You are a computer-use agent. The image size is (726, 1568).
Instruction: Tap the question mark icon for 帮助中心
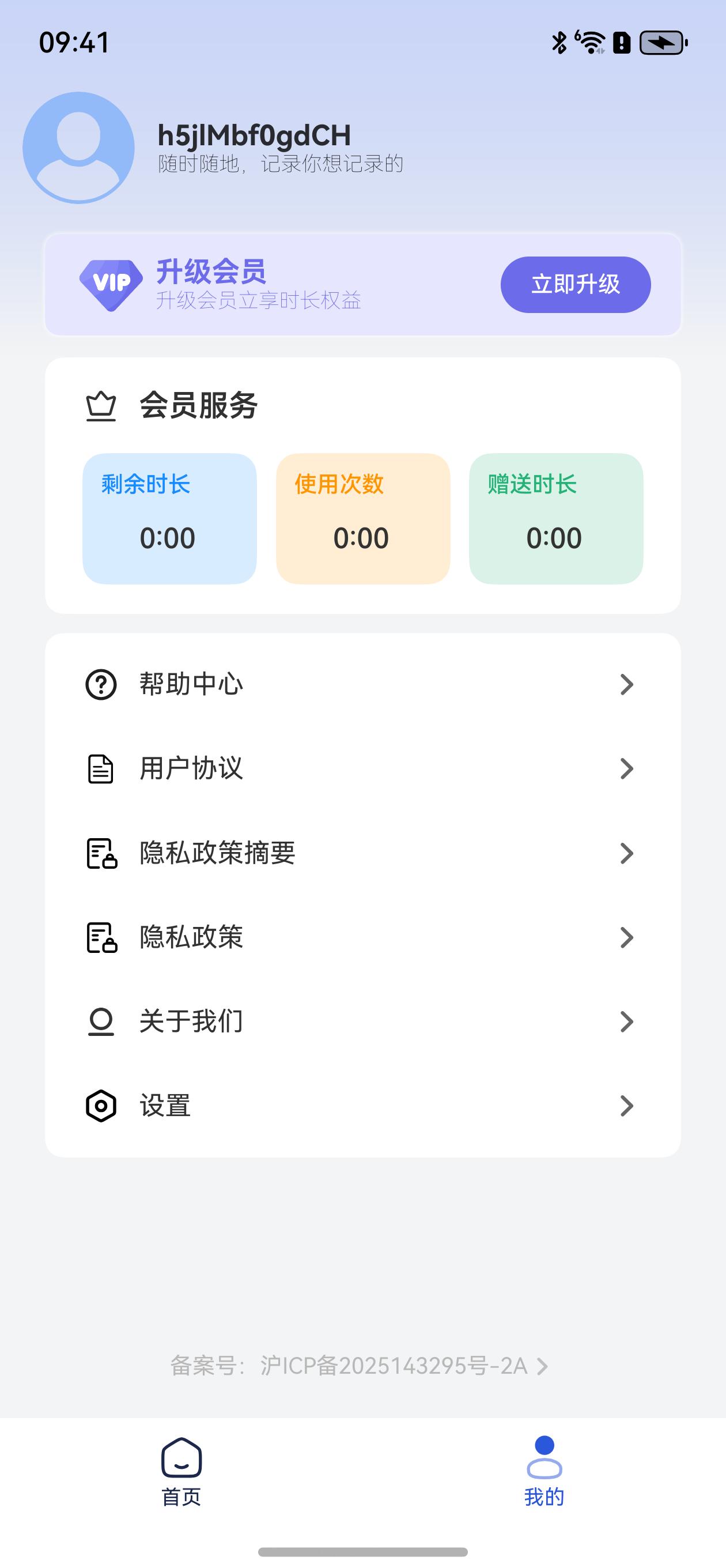[x=101, y=684]
